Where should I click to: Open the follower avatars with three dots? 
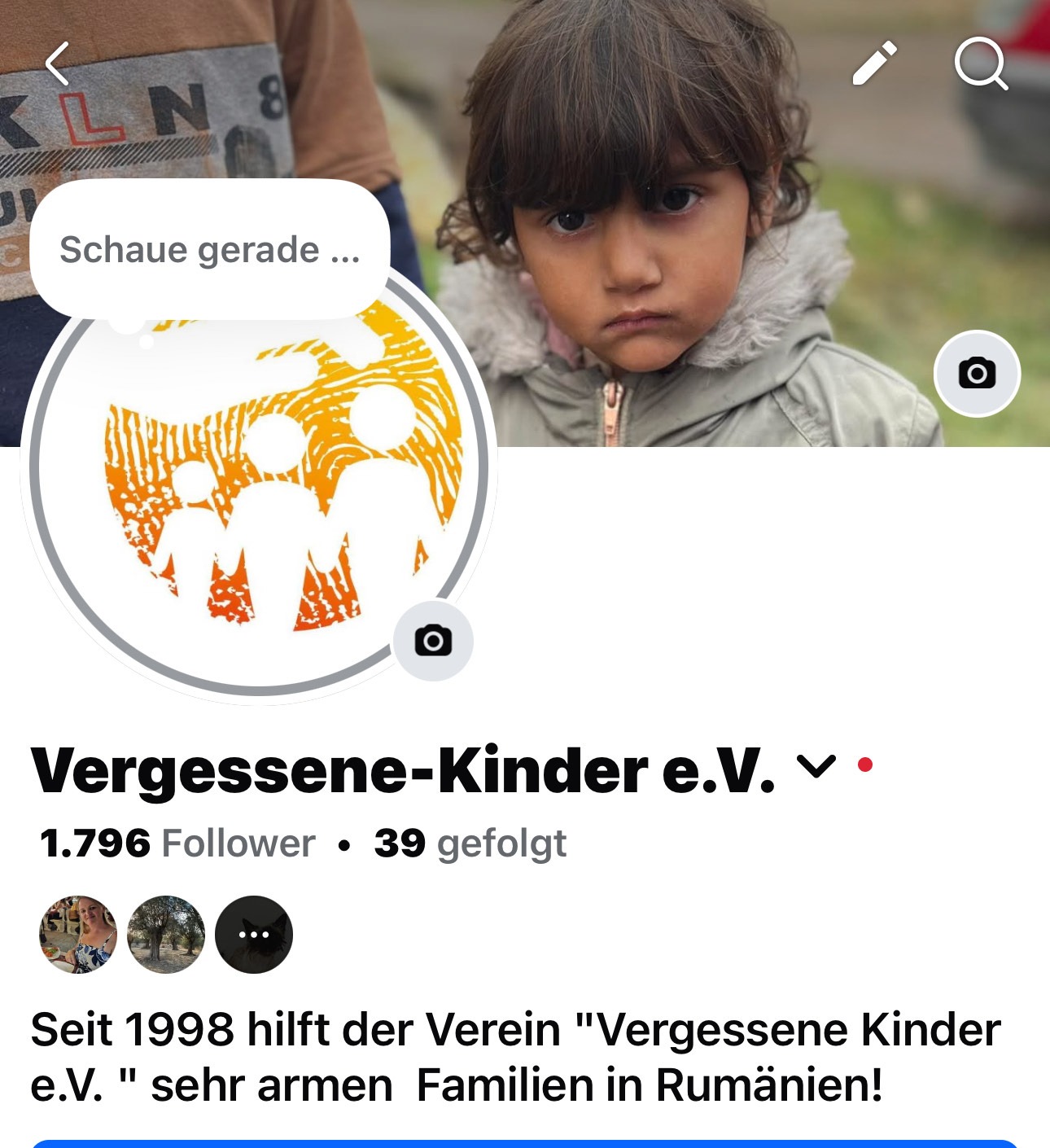[254, 935]
